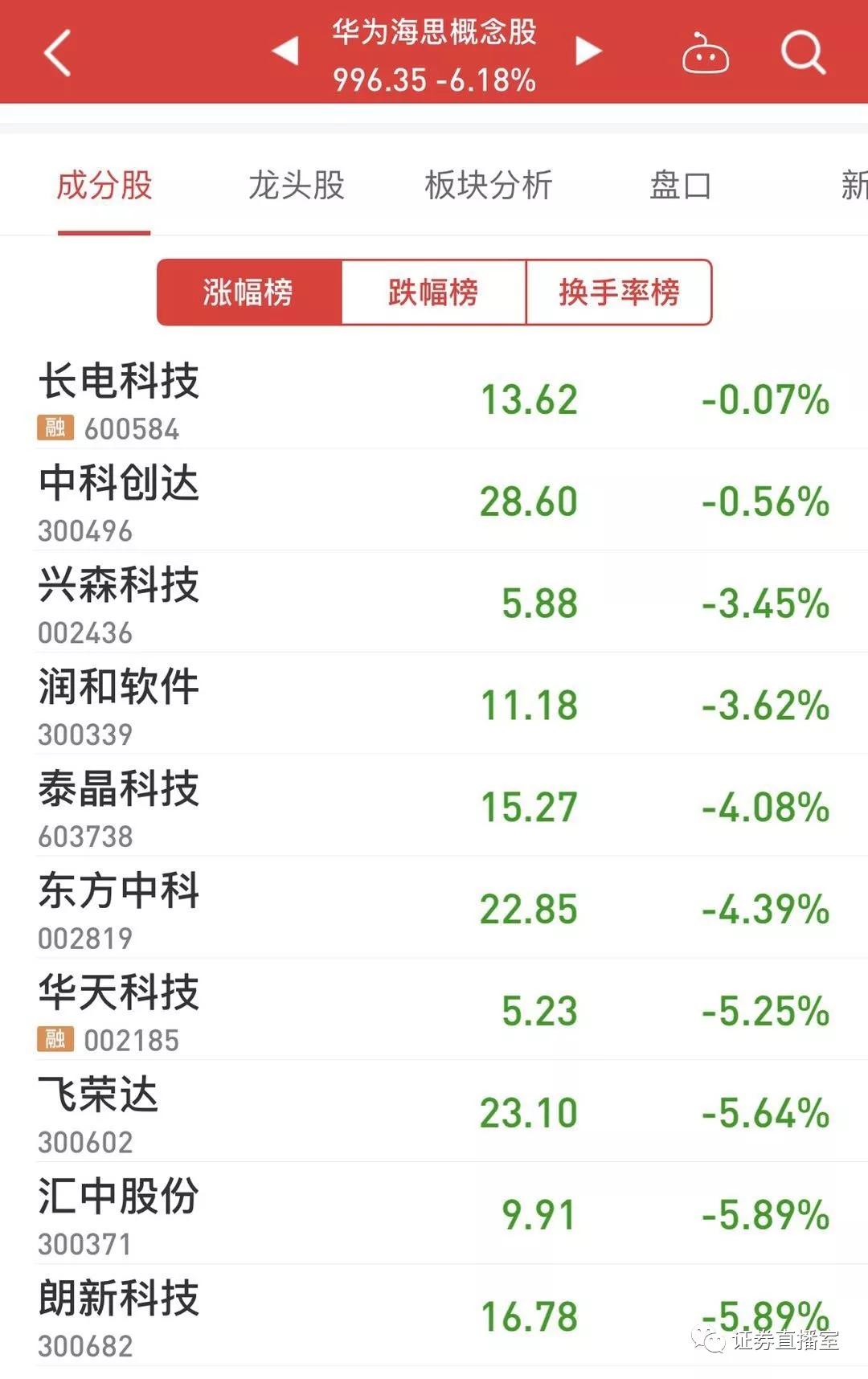The width and height of the screenshot is (868, 1379).
Task: Switch to the 板块分析 tab
Action: click(x=488, y=185)
